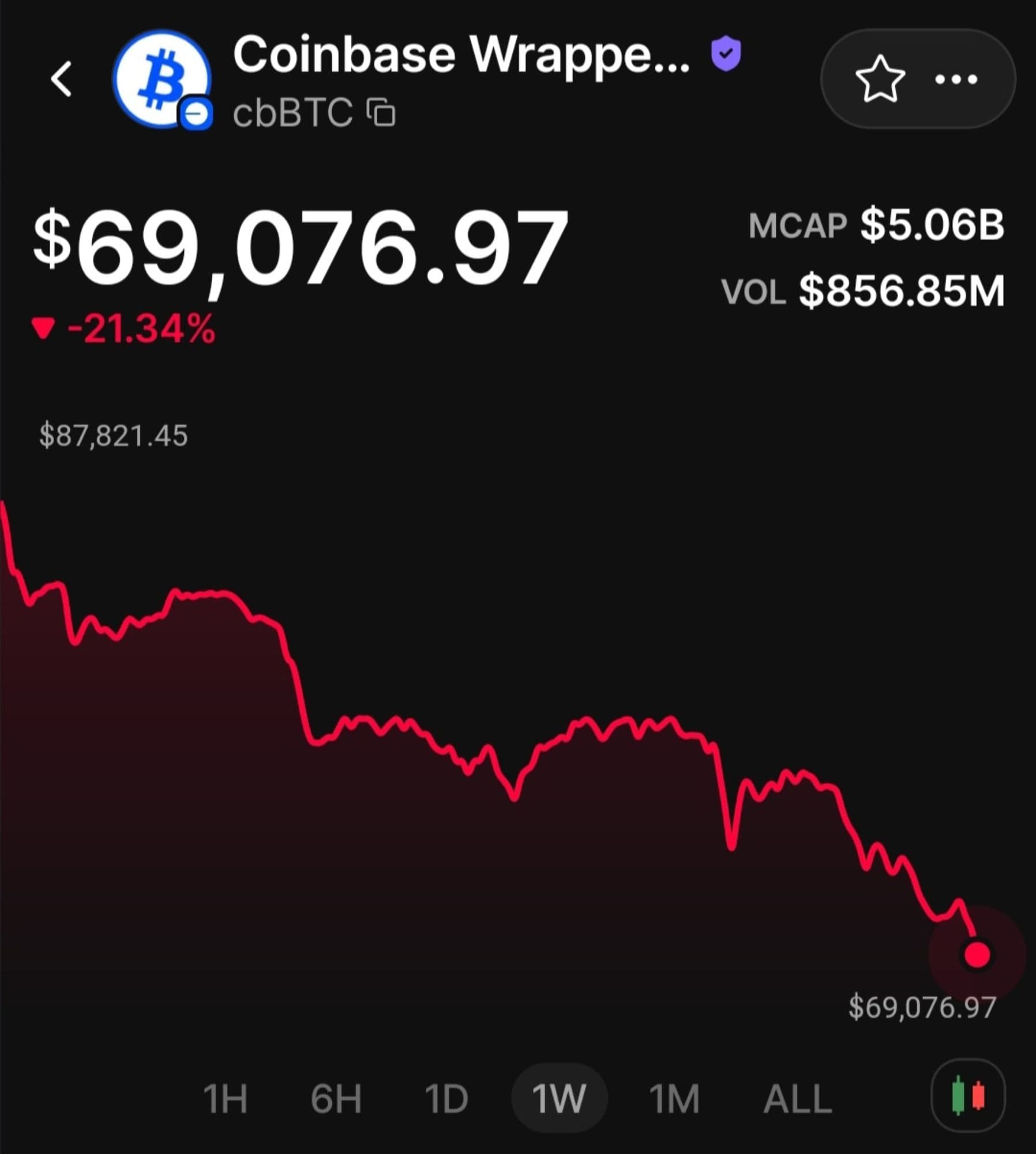
Task: Go back using the arrow
Action: click(61, 79)
